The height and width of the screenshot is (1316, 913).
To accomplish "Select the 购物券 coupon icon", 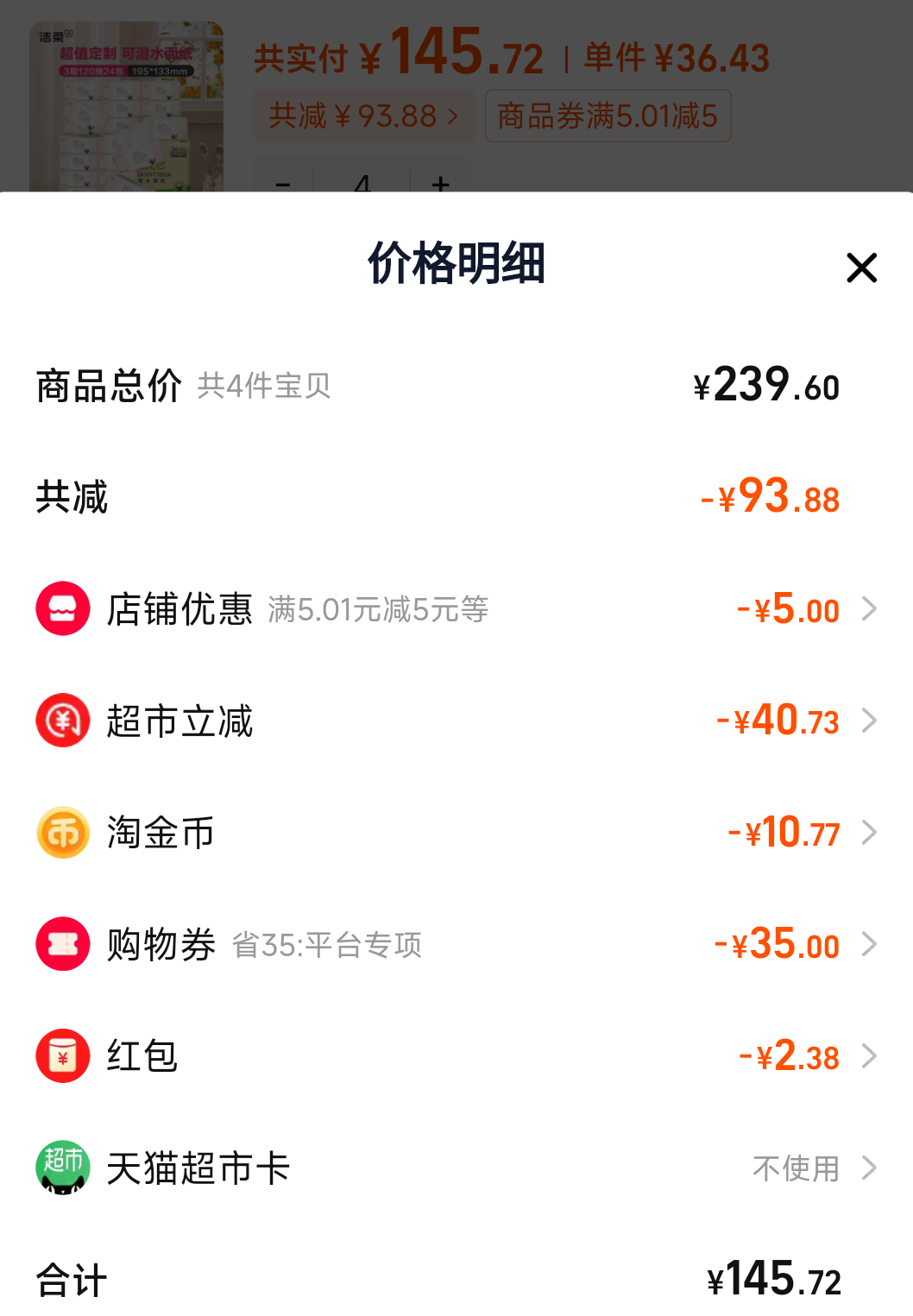I will tap(61, 944).
